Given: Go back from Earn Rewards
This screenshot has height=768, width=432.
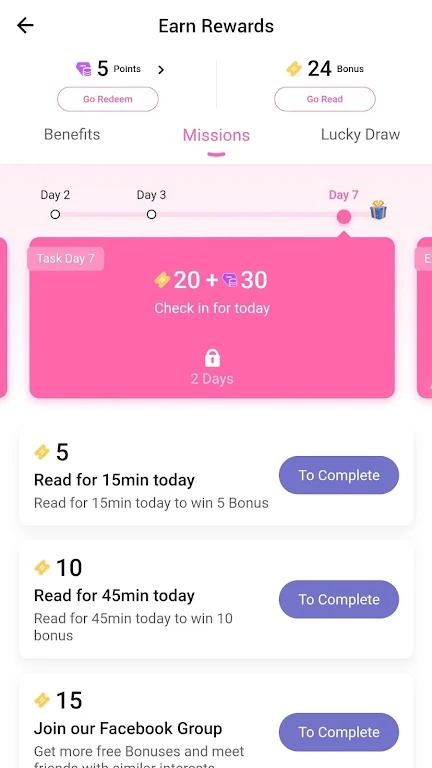Looking at the screenshot, I should (x=25, y=25).
